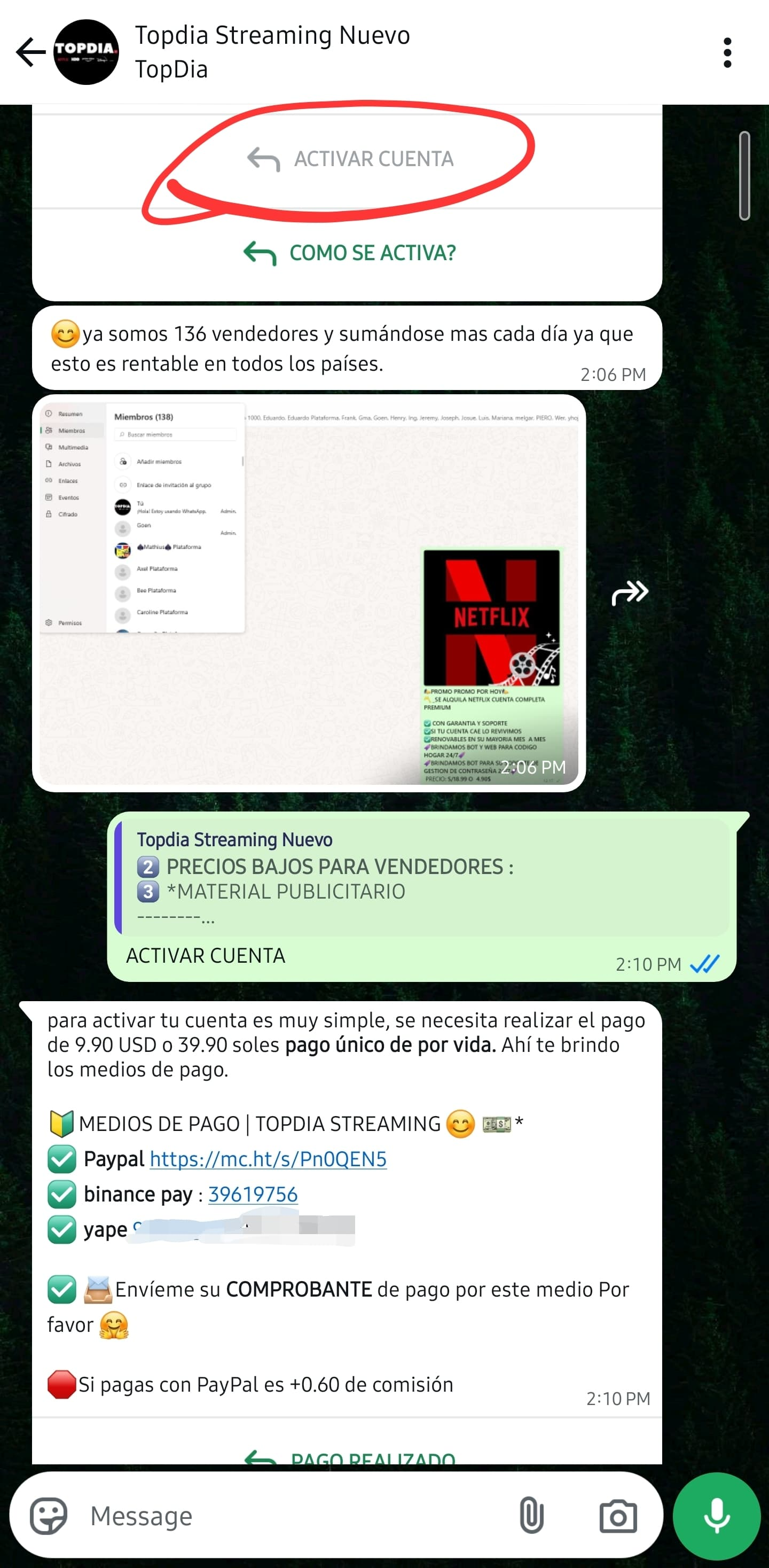Open the Paypal payment link

pyautogui.click(x=268, y=1159)
